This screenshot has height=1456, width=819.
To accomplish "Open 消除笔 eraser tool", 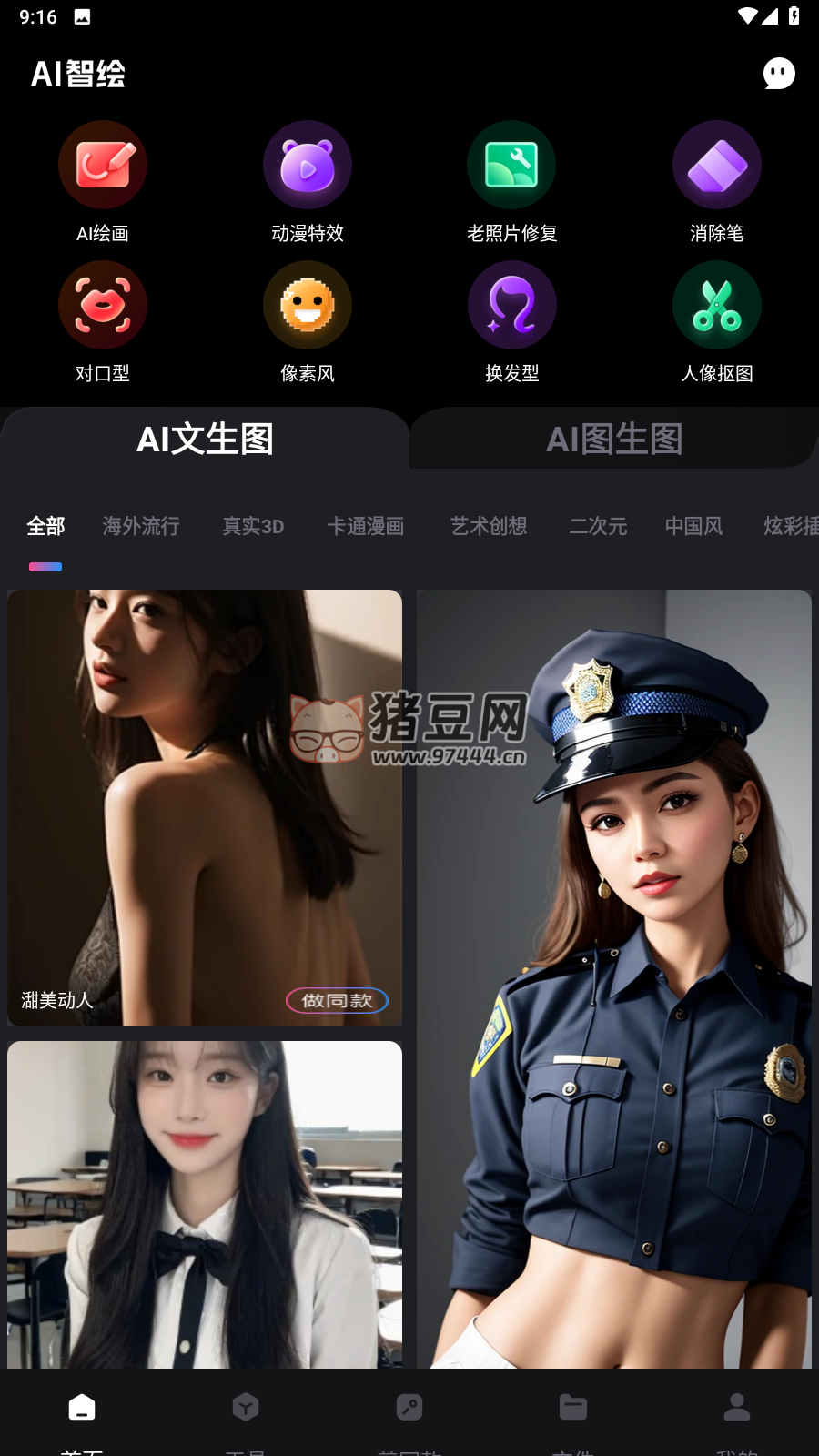I will [717, 166].
